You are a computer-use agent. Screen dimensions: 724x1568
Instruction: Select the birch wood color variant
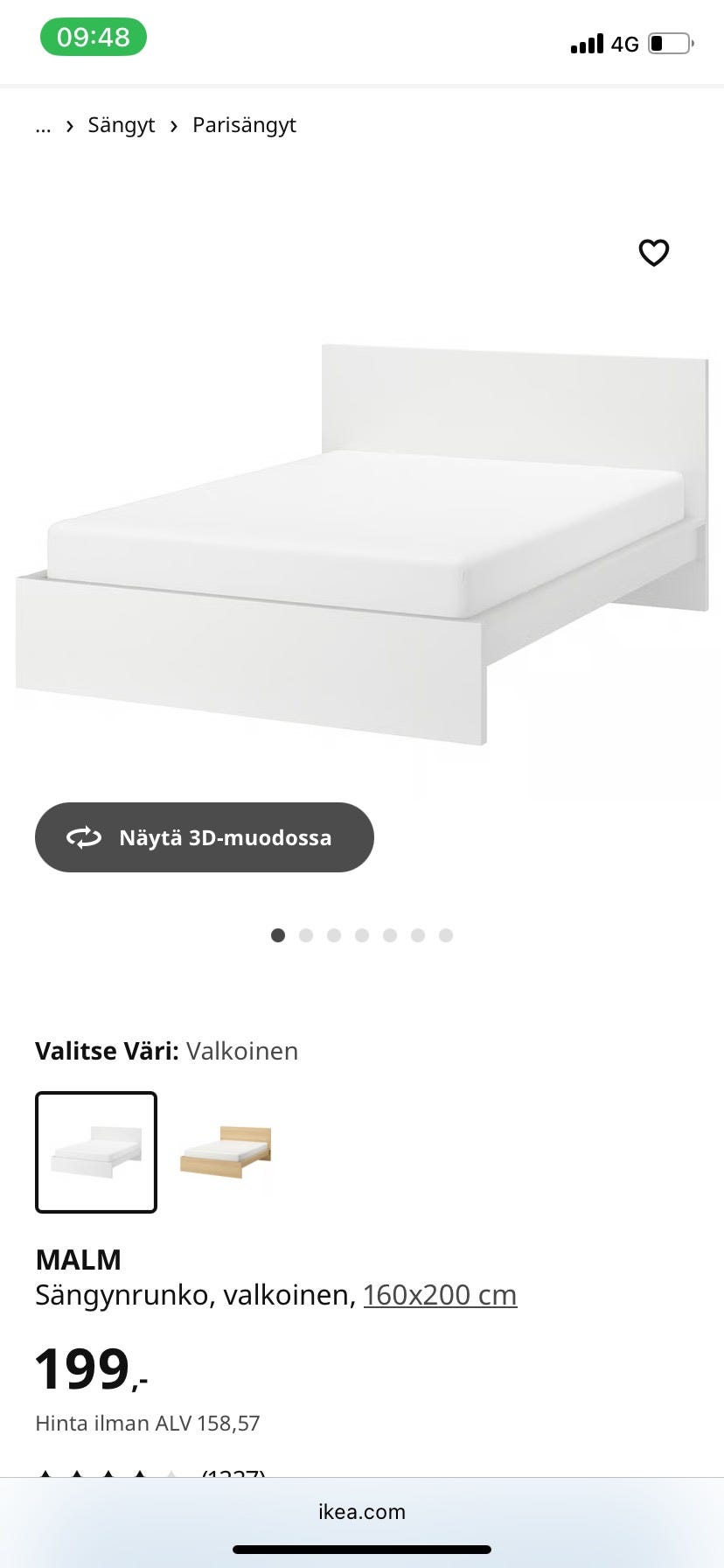[x=225, y=1152]
